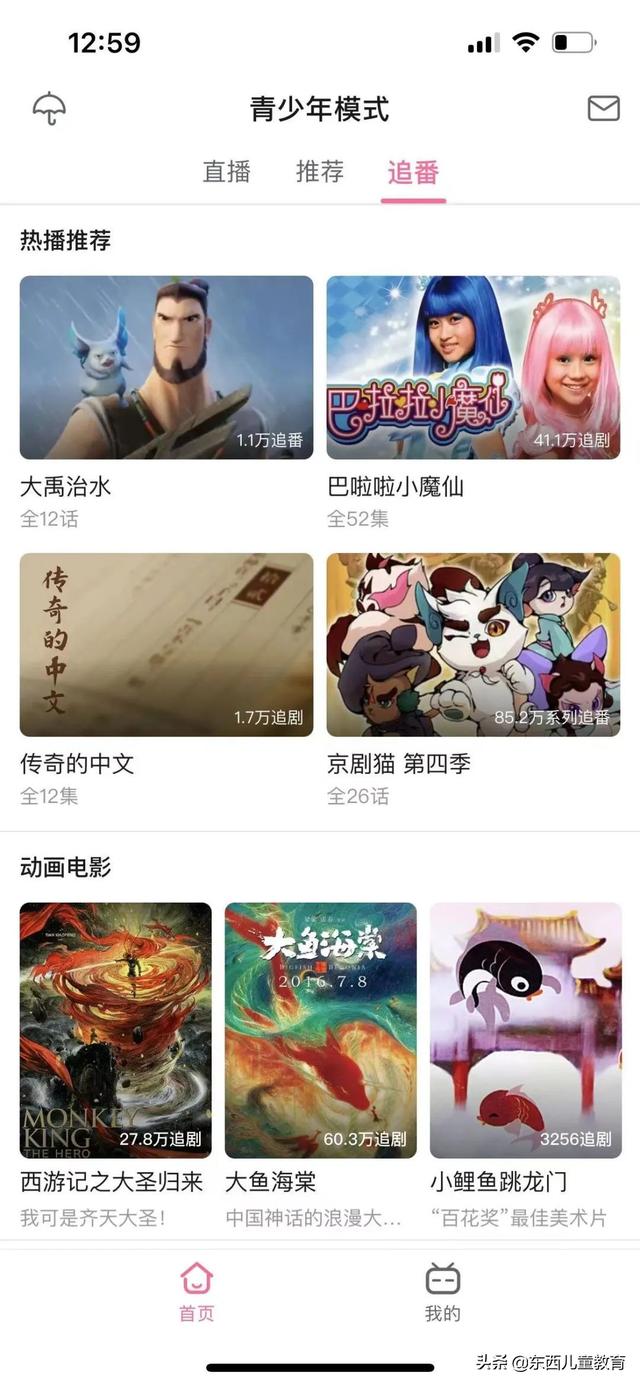Viewport: 640px width, 1385px height.
Task: Switch to the 我的 tab
Action: (442, 1291)
